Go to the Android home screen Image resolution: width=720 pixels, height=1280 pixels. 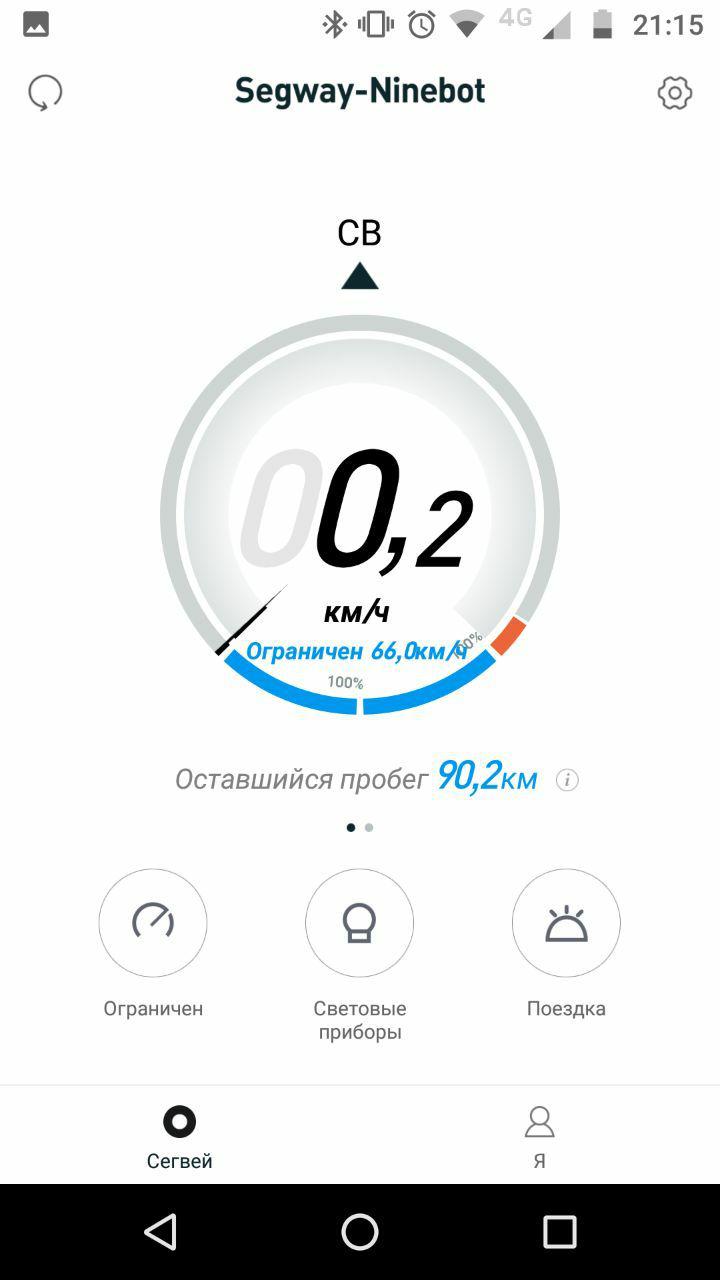tap(360, 1232)
